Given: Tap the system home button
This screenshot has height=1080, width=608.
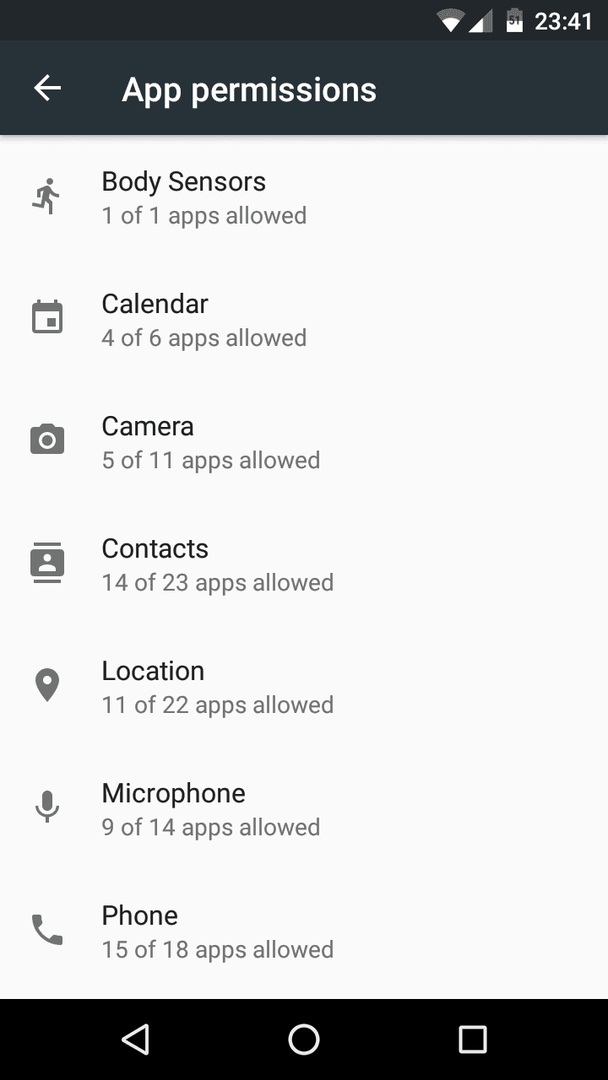Looking at the screenshot, I should [304, 1039].
